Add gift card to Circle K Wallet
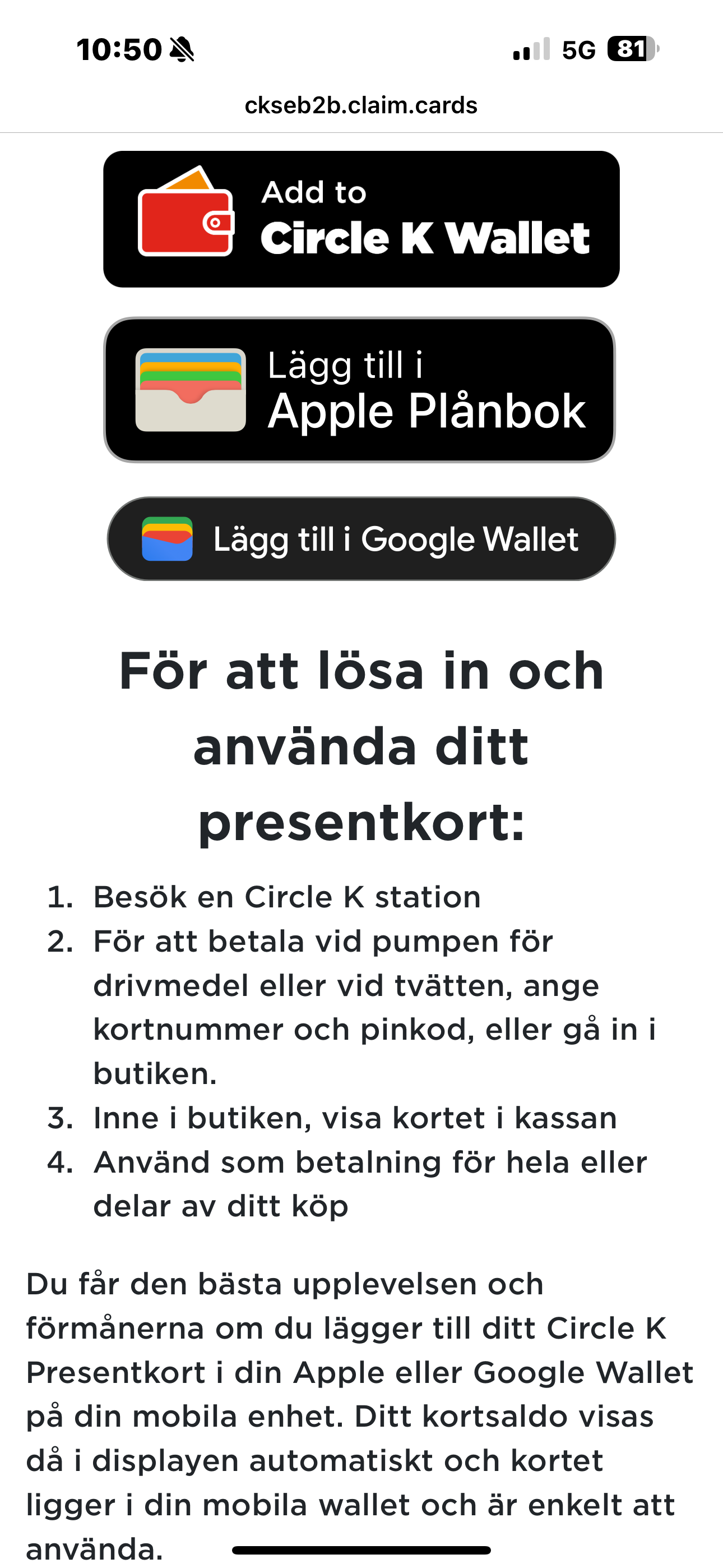Image resolution: width=723 pixels, height=1568 pixels. point(361,219)
